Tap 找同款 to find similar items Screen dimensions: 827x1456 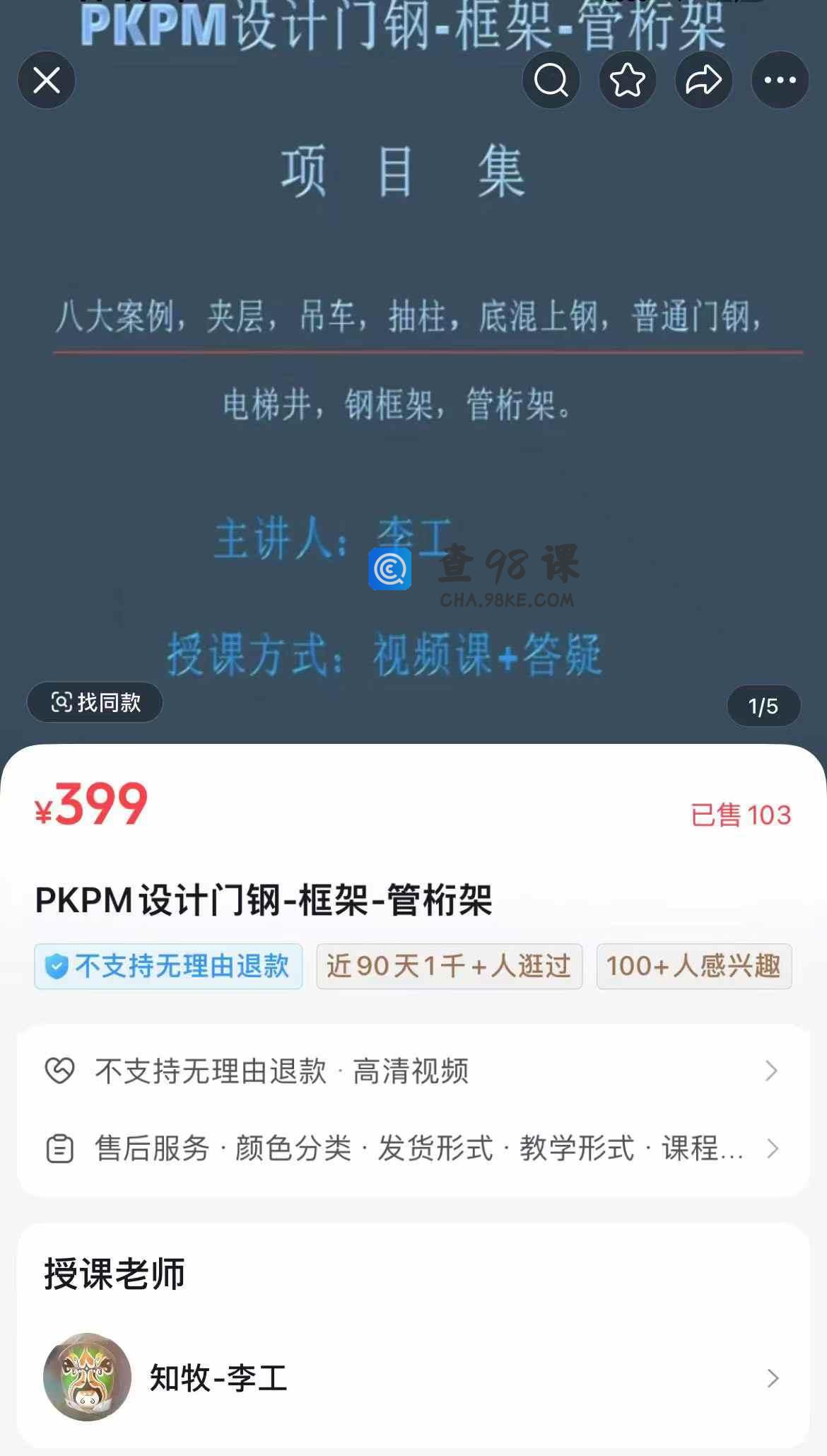click(95, 702)
